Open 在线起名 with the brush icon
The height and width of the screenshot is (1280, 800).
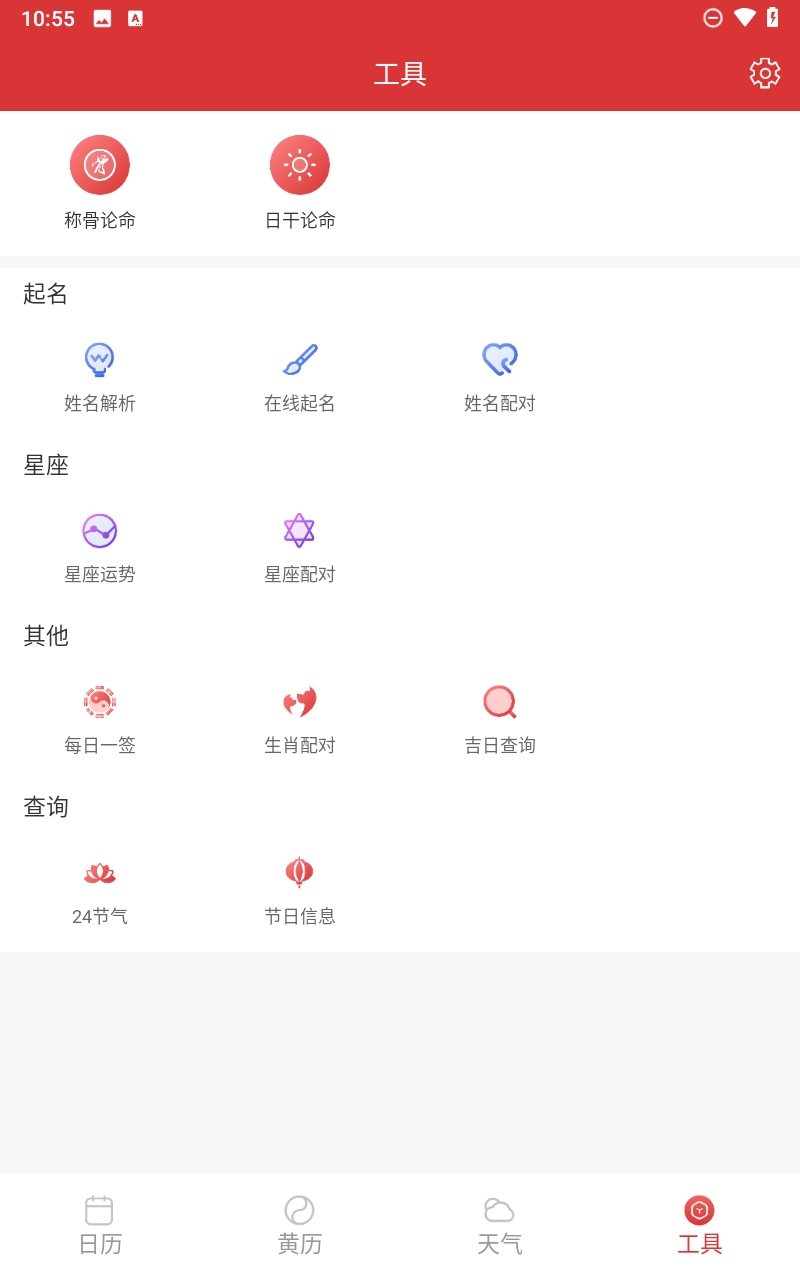[300, 360]
